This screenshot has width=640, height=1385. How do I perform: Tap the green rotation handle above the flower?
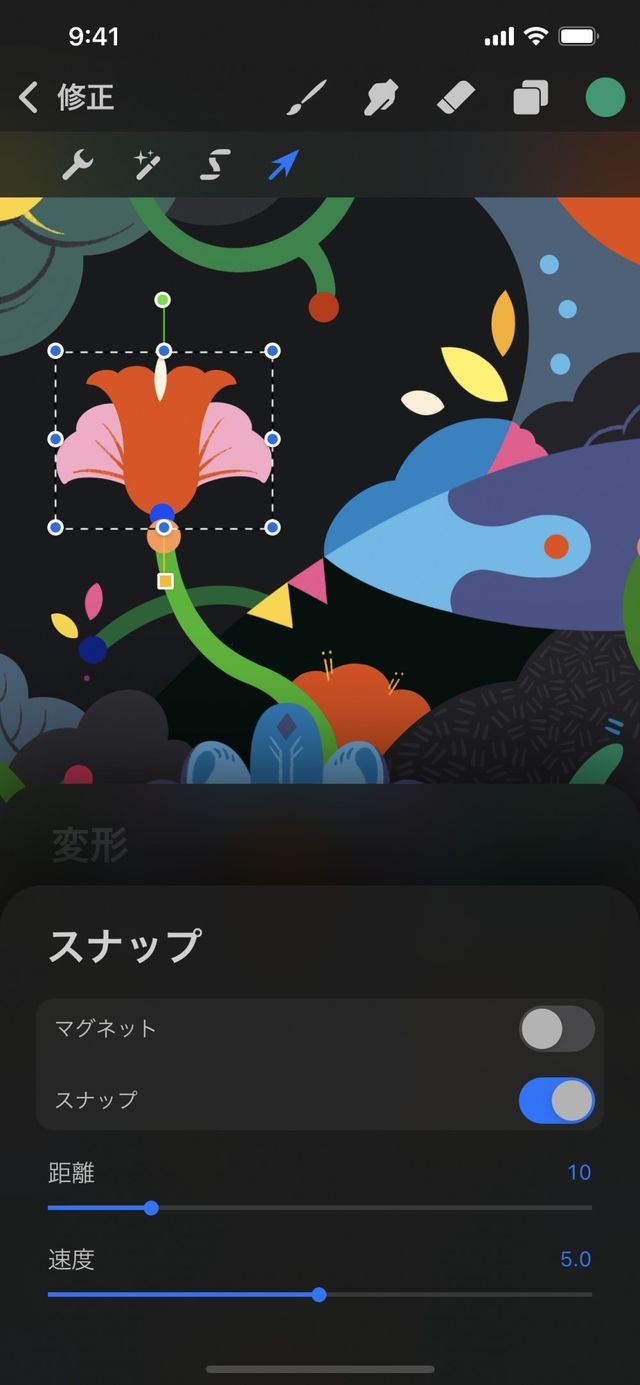click(163, 300)
